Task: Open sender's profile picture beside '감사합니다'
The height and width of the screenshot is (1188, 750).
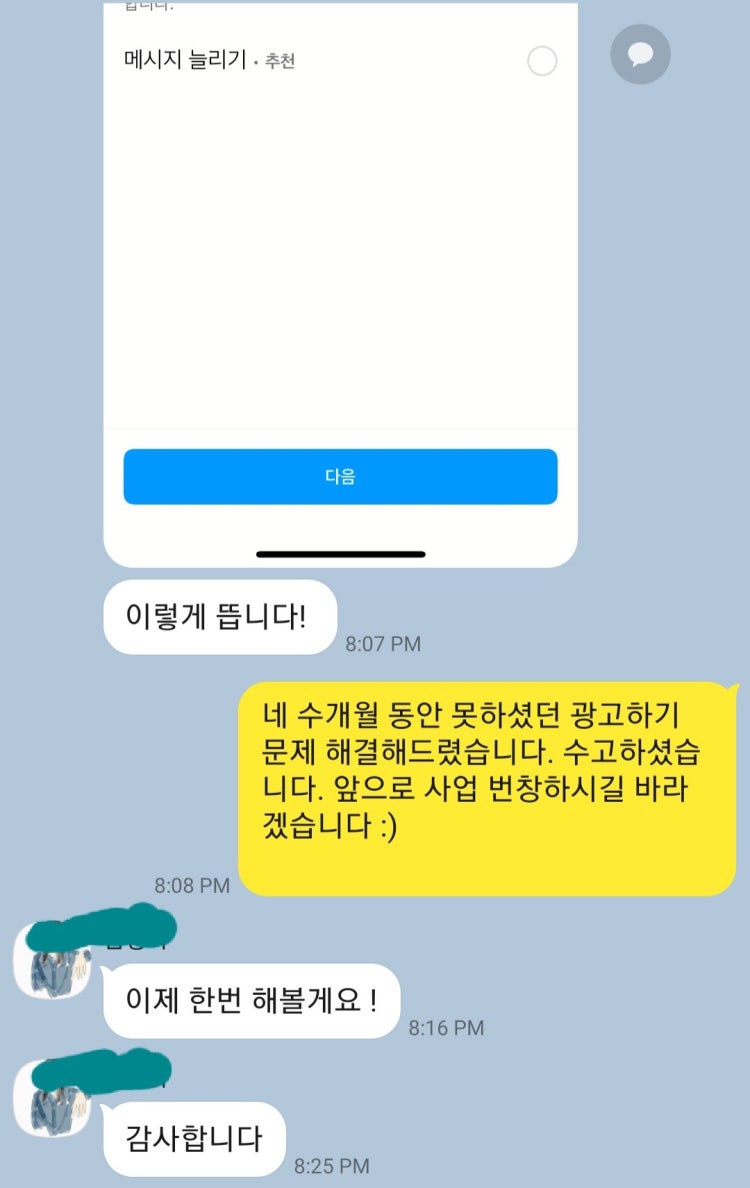Action: [x=52, y=1100]
